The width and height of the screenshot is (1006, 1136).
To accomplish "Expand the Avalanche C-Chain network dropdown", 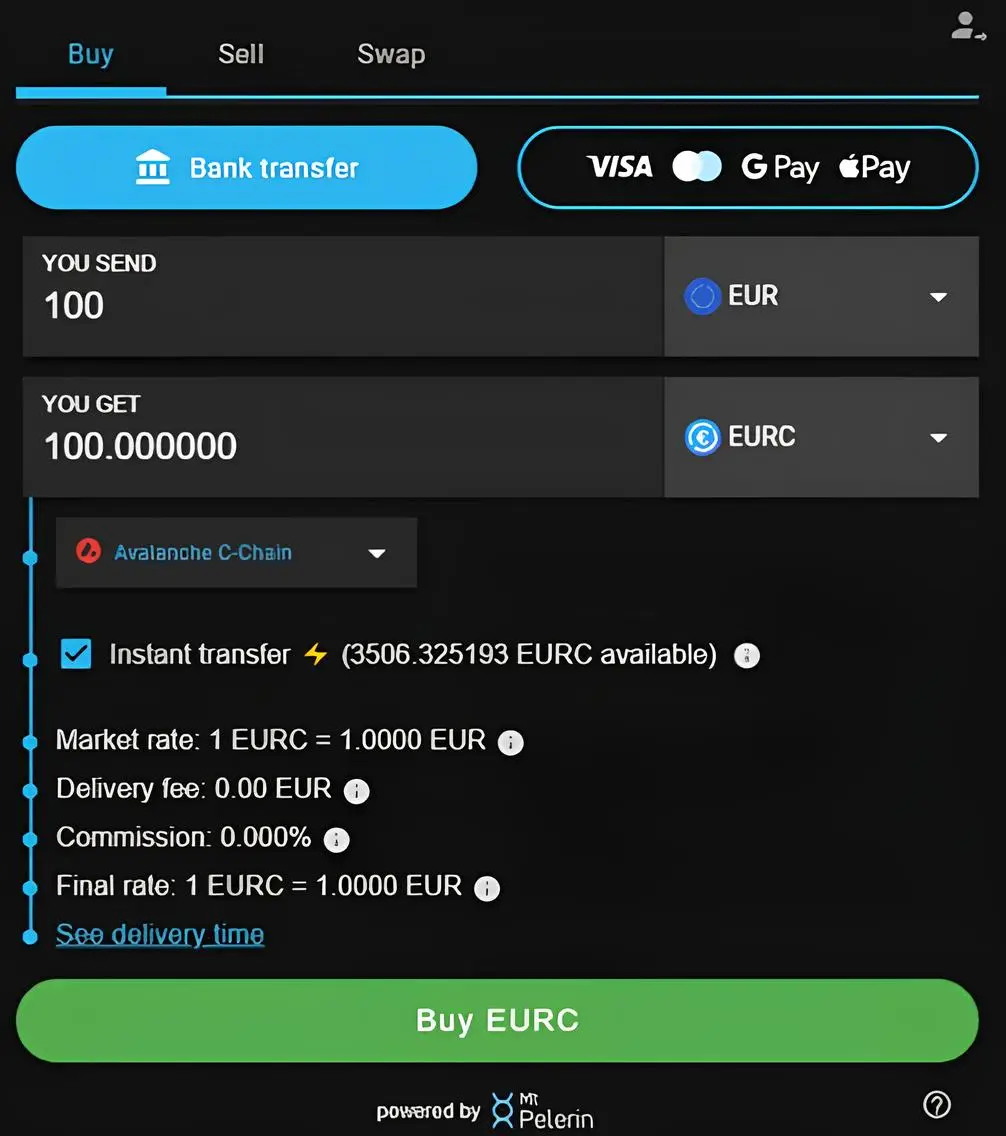I will [x=236, y=552].
